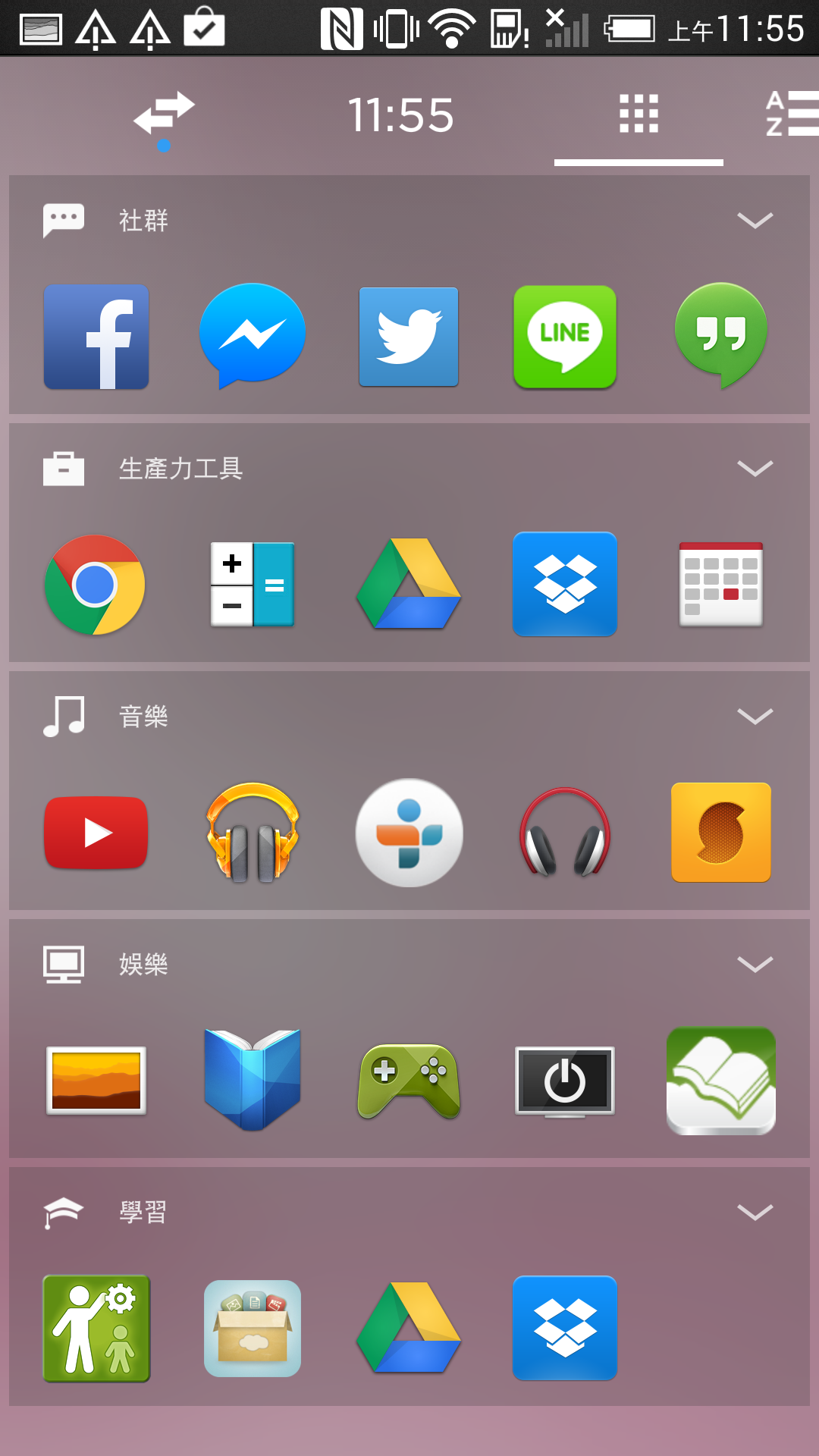Open the Facebook app
The width and height of the screenshot is (819, 1456).
coord(96,337)
